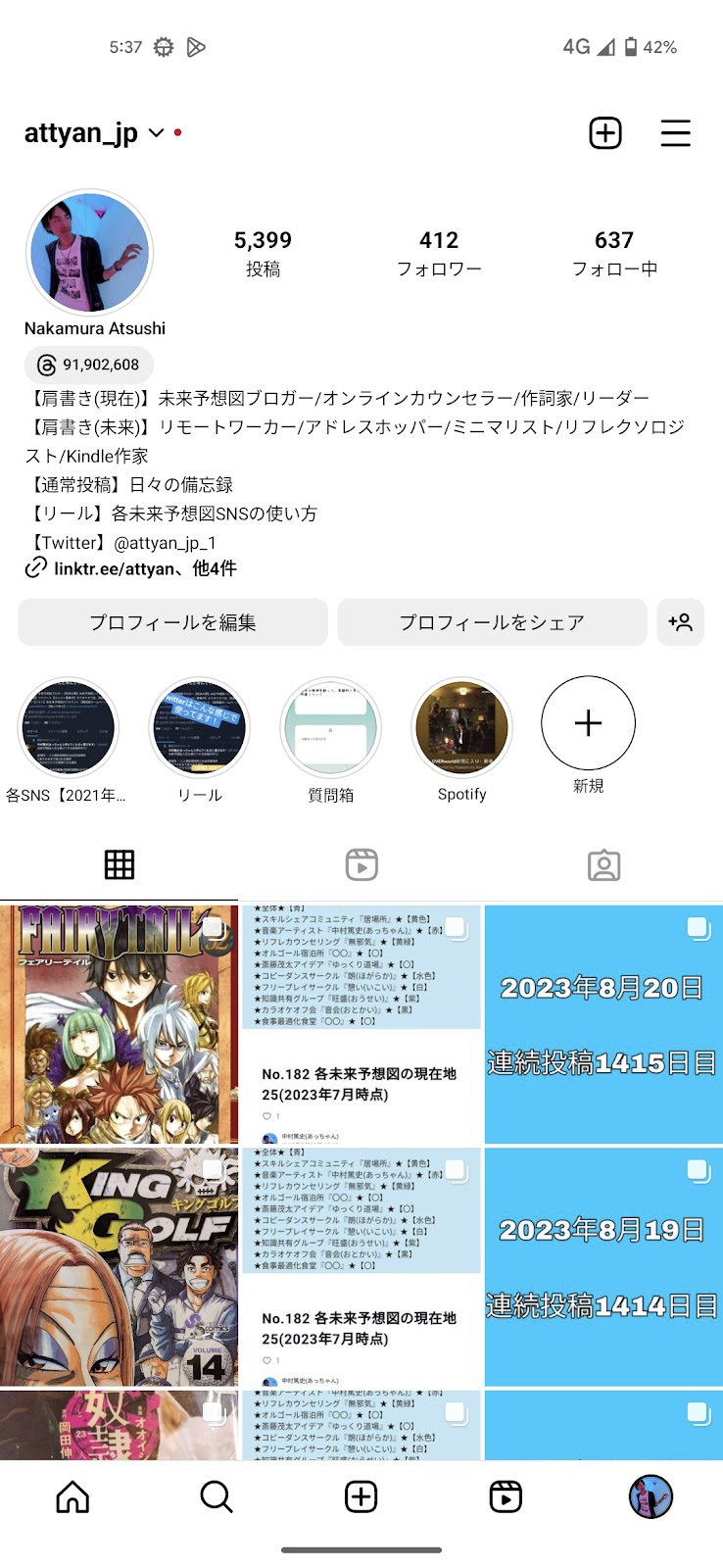Open the Threads badge 91,902,608
723x1568 pixels.
coord(89,365)
